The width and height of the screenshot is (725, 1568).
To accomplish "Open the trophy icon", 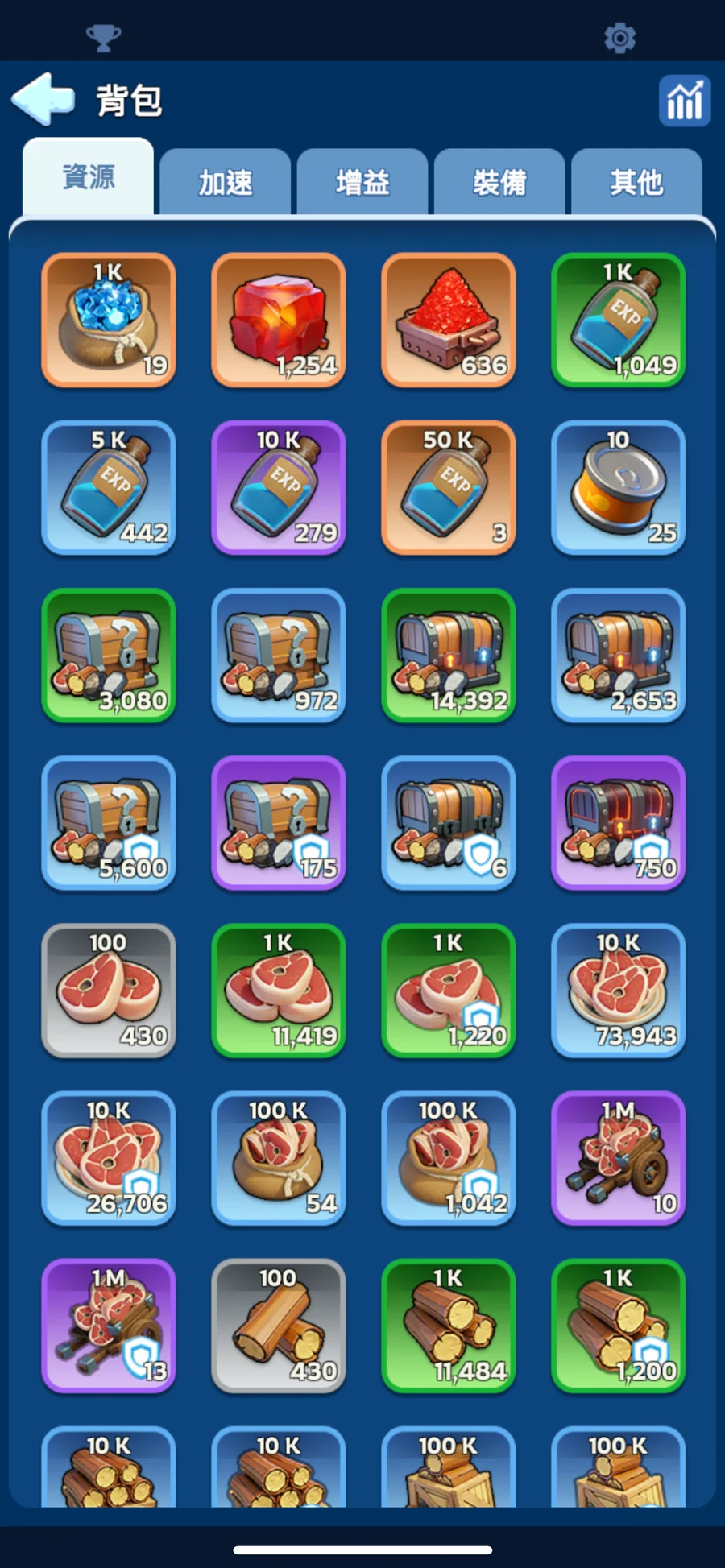I will pyautogui.click(x=103, y=38).
